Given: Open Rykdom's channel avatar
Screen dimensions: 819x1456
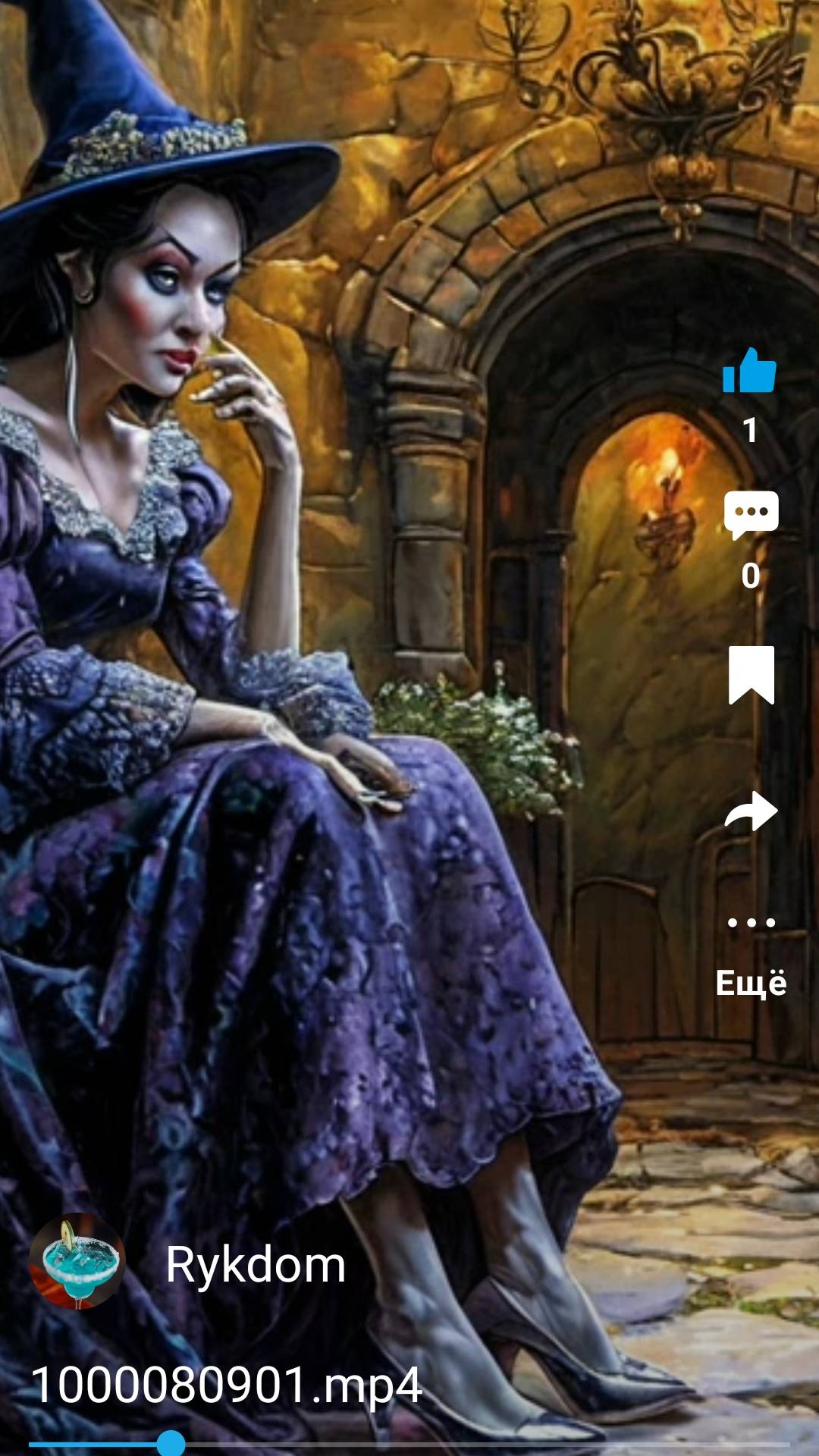Looking at the screenshot, I should 77,1263.
